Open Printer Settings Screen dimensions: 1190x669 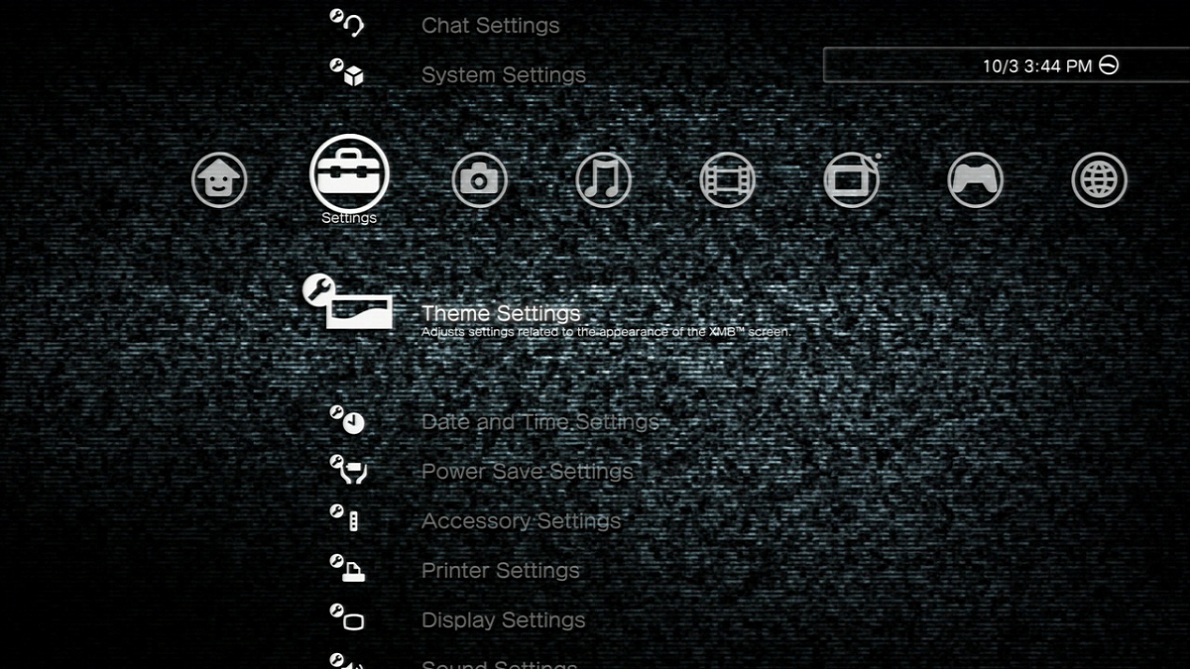click(x=500, y=570)
